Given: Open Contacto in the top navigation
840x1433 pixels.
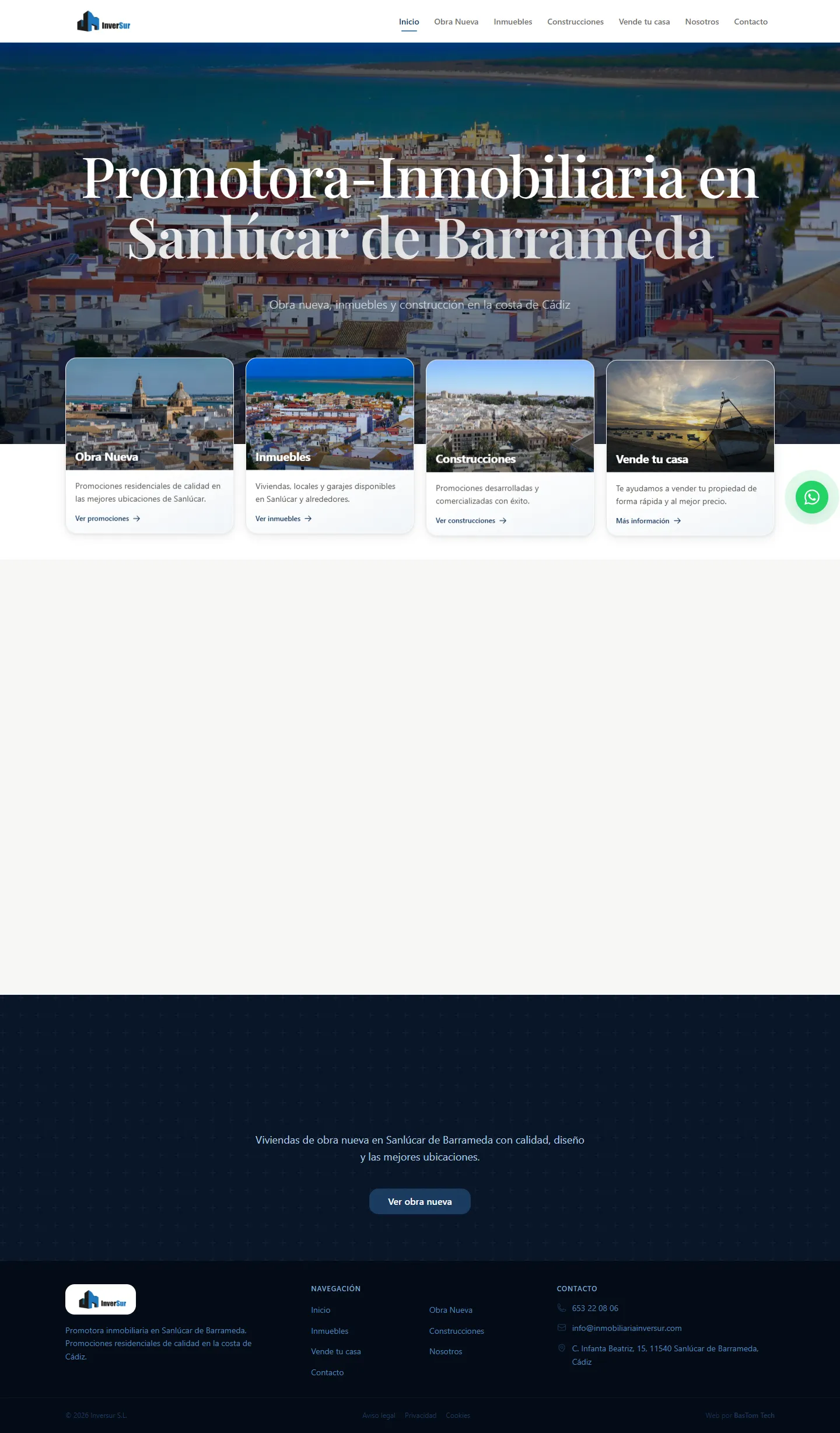Looking at the screenshot, I should (751, 22).
